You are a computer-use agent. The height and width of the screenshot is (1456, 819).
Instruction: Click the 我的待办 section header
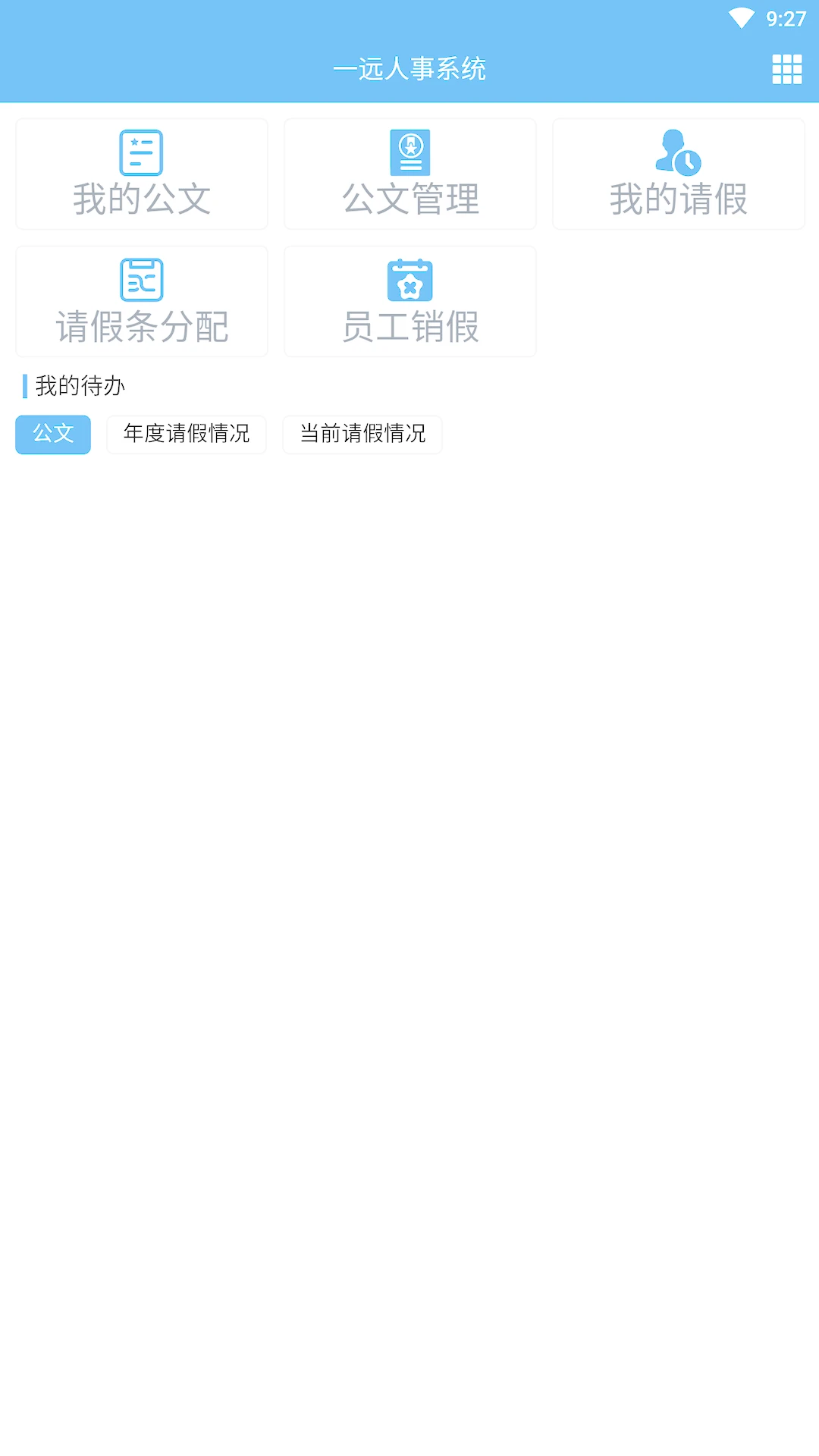point(80,385)
